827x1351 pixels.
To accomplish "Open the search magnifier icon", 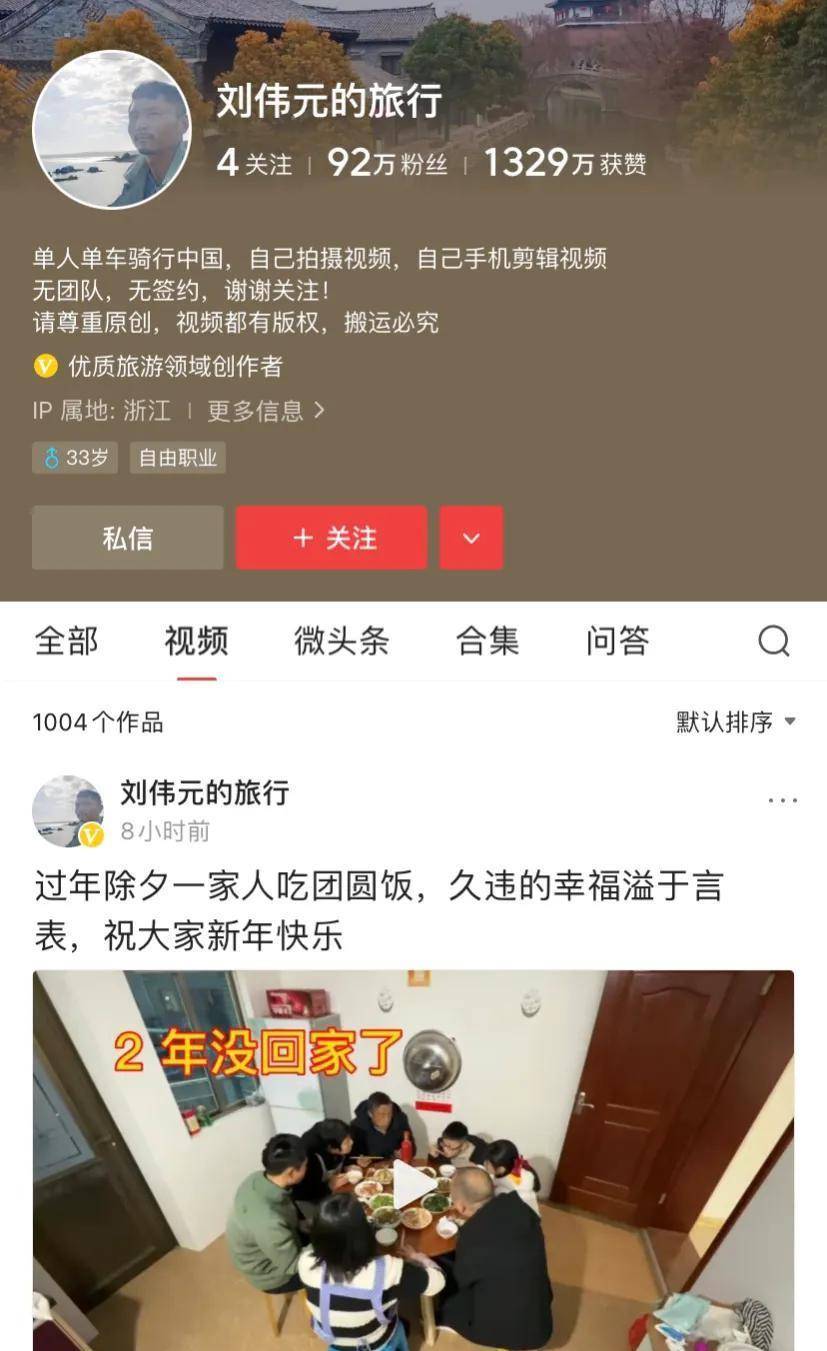I will pos(773,641).
